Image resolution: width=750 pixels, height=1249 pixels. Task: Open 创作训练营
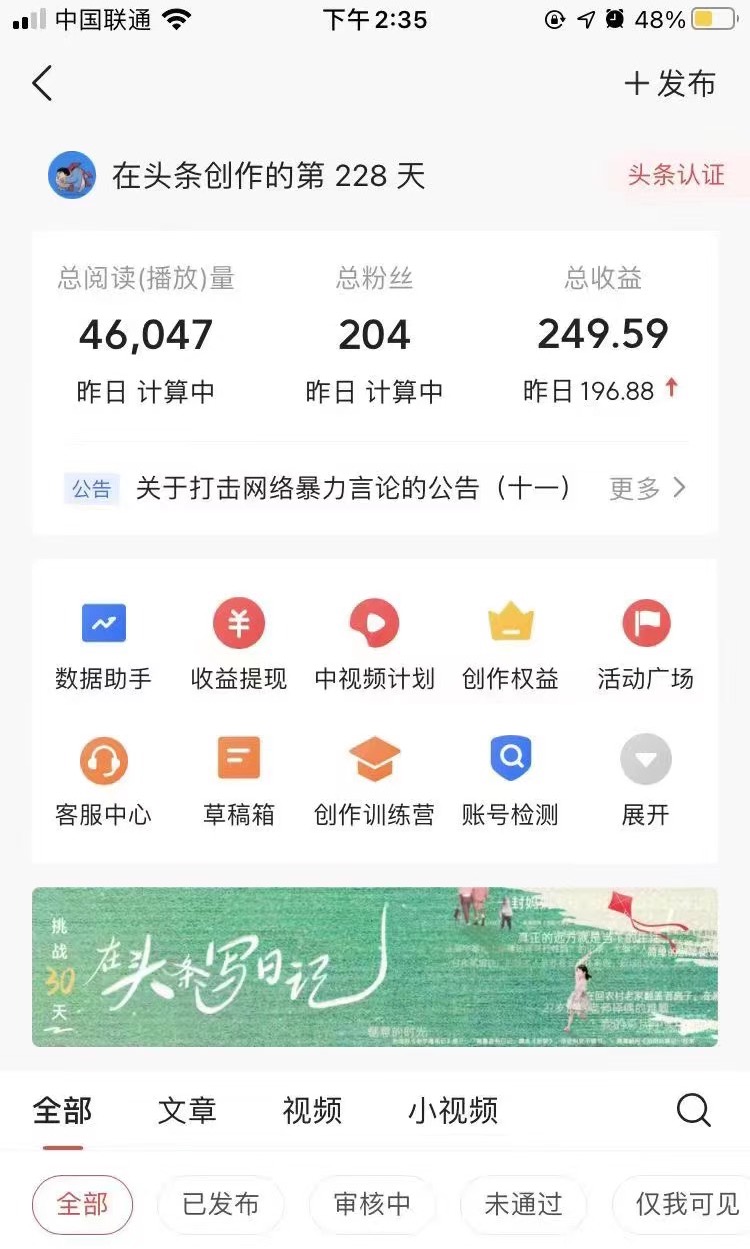pos(374,781)
